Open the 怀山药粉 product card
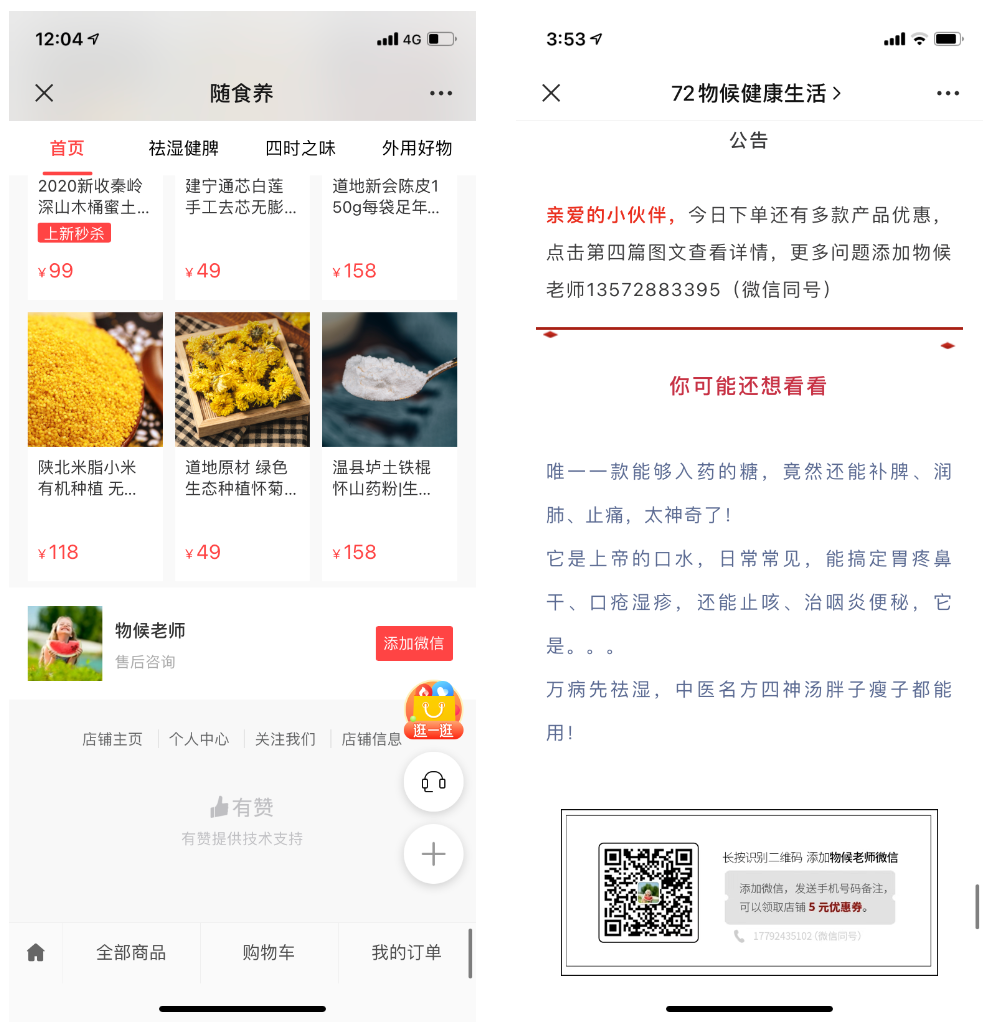The height and width of the screenshot is (1026, 992). click(x=389, y=445)
